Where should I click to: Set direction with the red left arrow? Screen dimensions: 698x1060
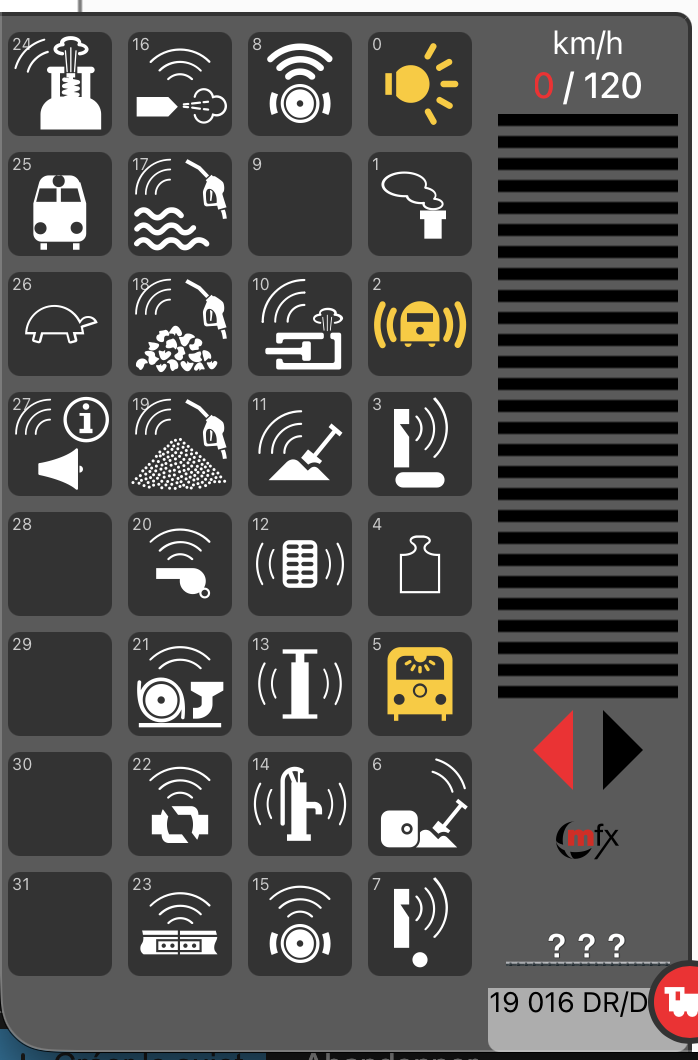(x=555, y=750)
